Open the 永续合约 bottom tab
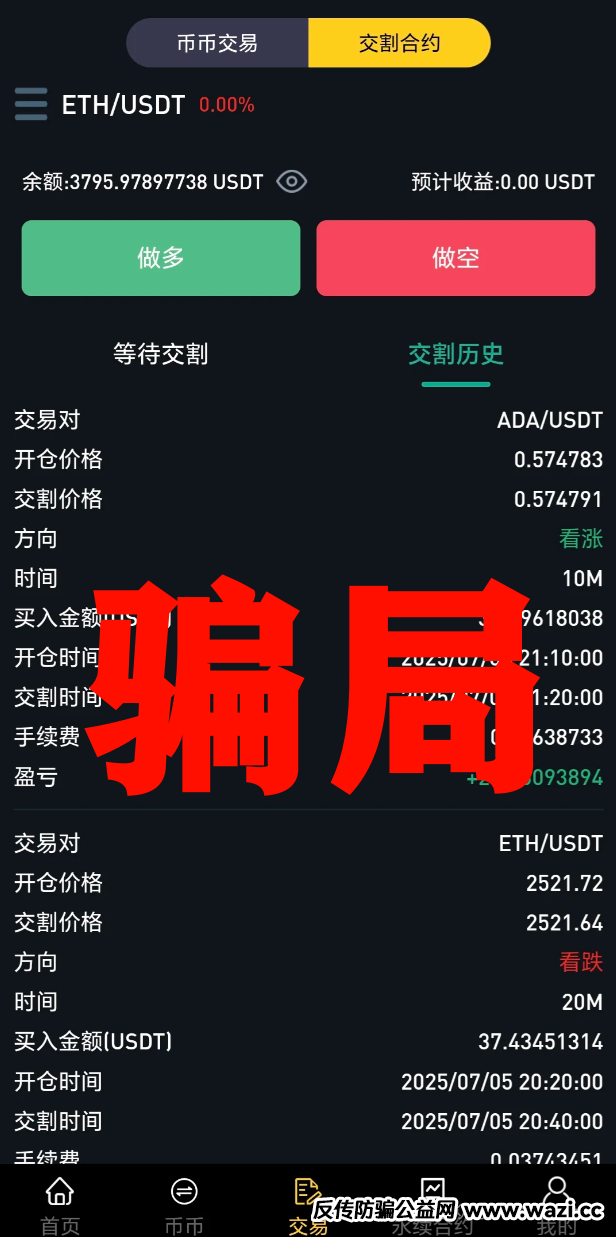Viewport: 616px width, 1237px height. click(x=432, y=1204)
